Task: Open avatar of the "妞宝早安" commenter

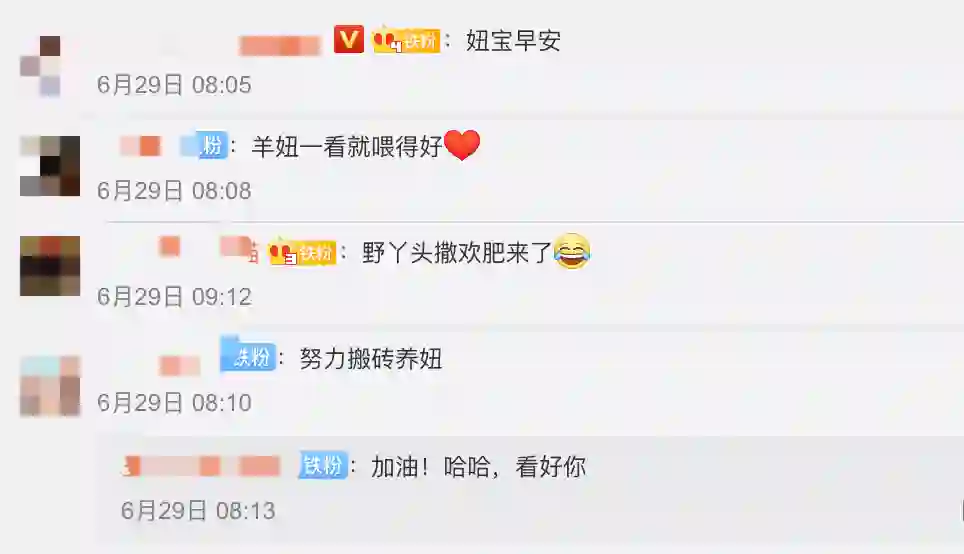Action: pos(41,66)
